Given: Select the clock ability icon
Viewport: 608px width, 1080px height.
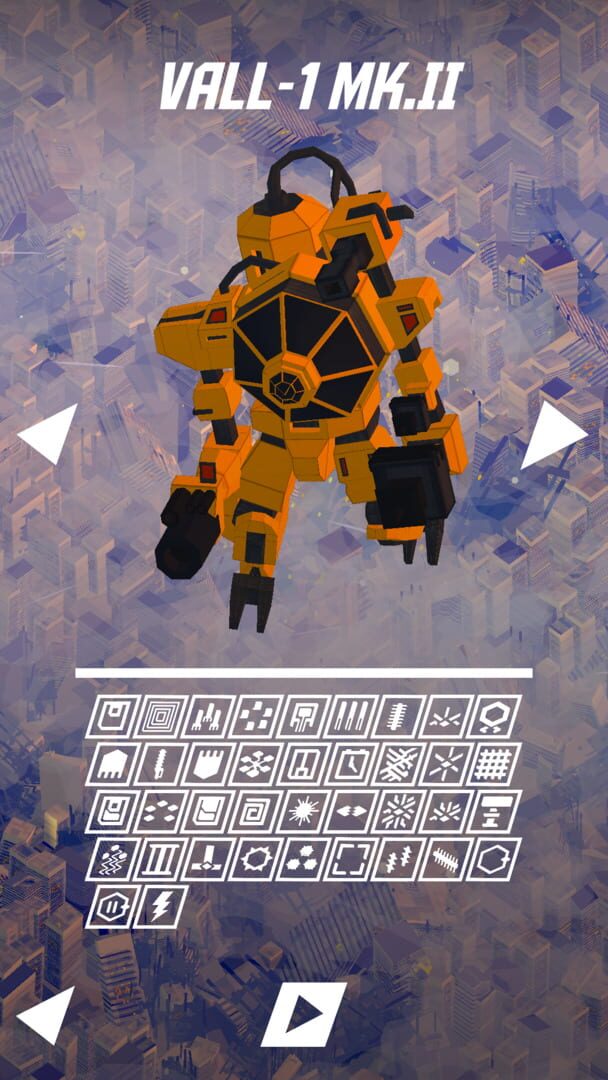Looking at the screenshot, I should [x=350, y=764].
